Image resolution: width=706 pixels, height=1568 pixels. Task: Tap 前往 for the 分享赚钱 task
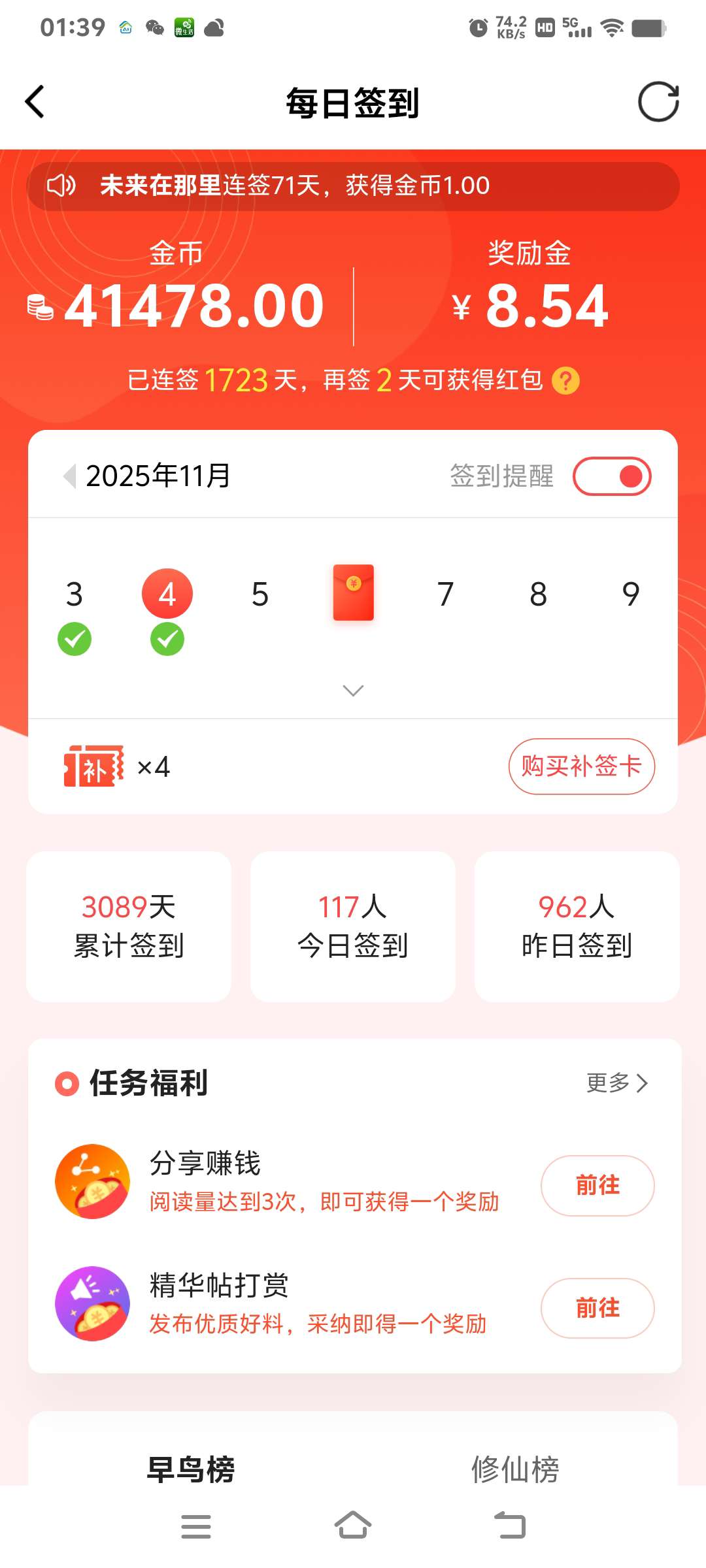tap(597, 1185)
